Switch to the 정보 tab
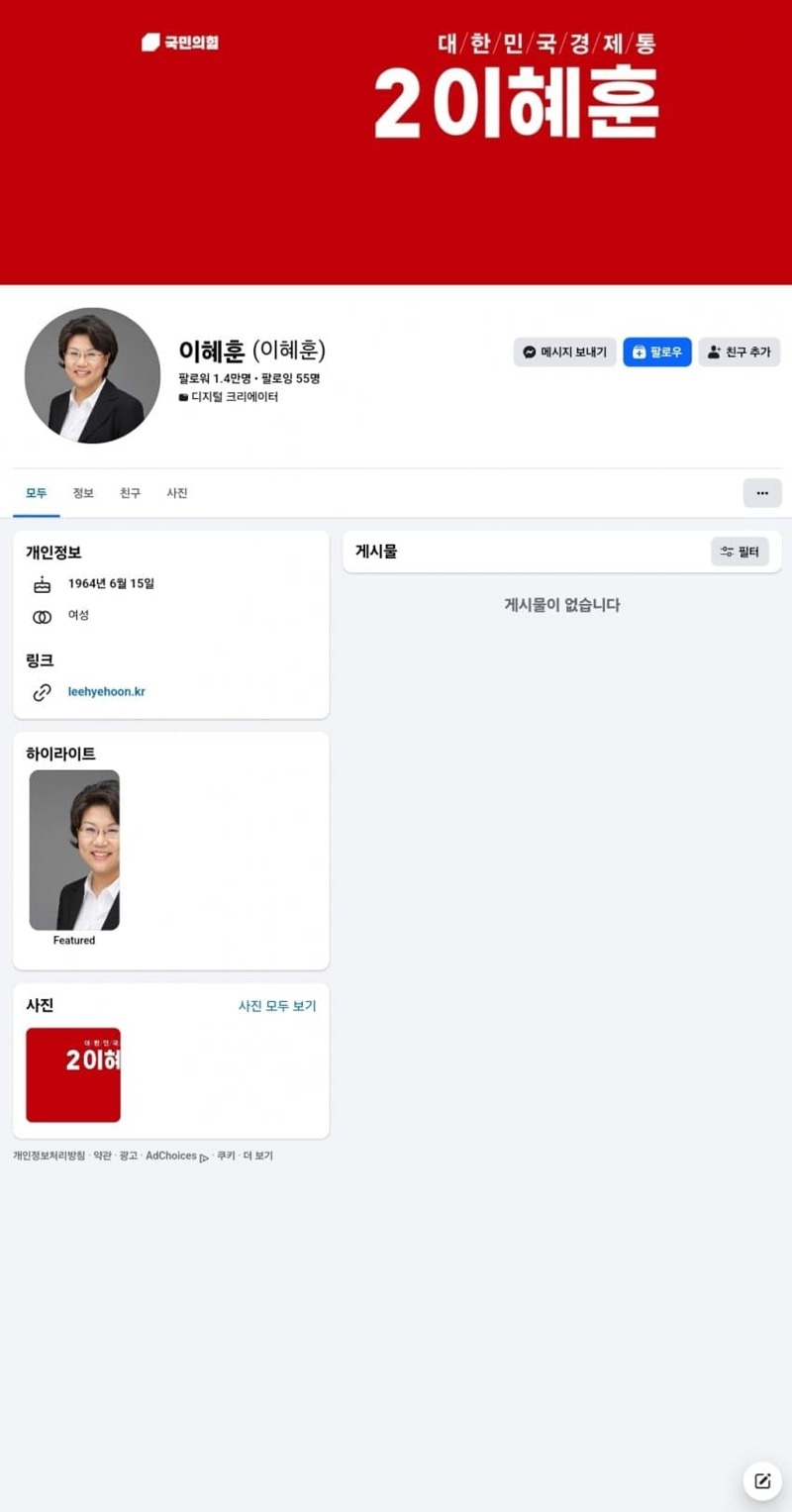This screenshot has width=792, height=1512. [82, 493]
